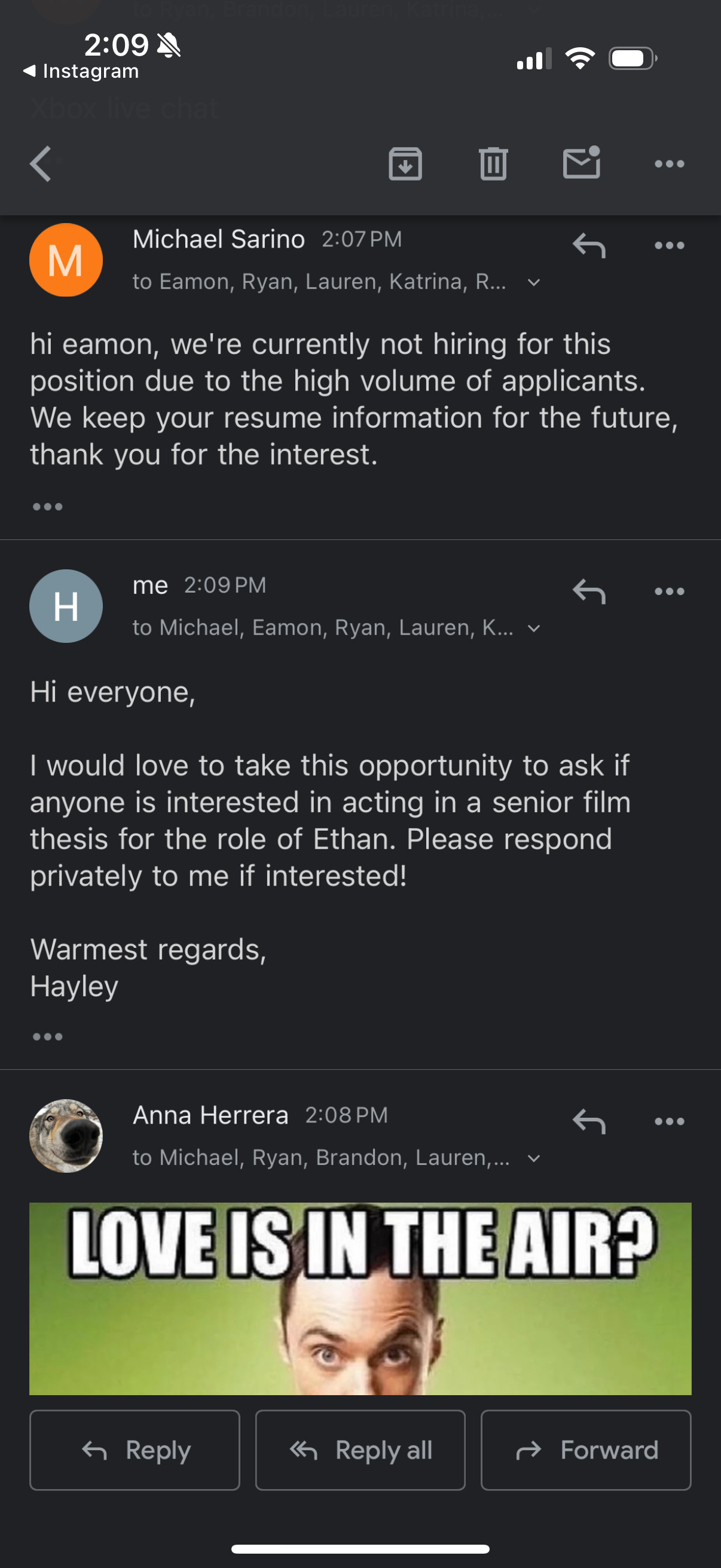The width and height of the screenshot is (721, 1568).
Task: Mark the thread as unread
Action: [581, 163]
